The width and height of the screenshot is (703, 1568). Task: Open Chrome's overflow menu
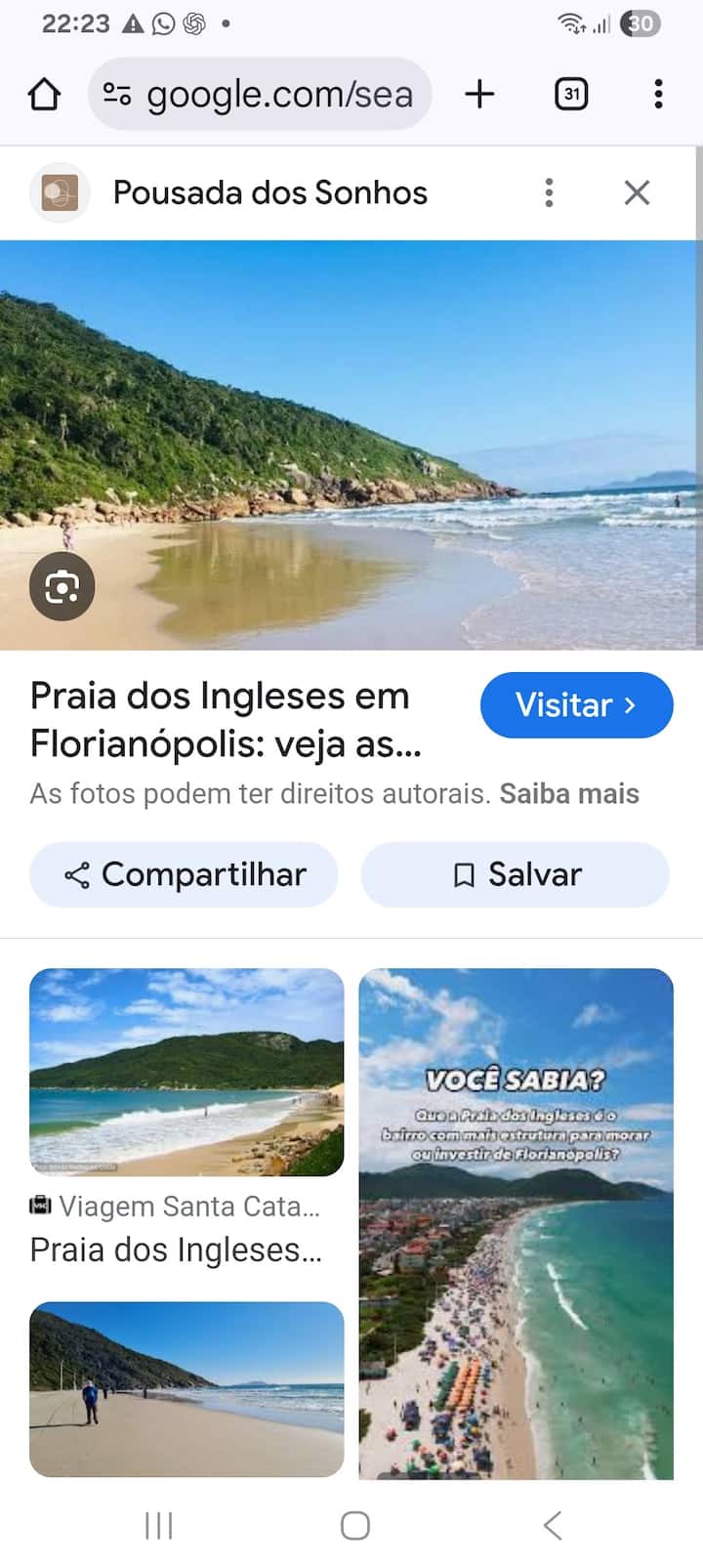[x=658, y=95]
